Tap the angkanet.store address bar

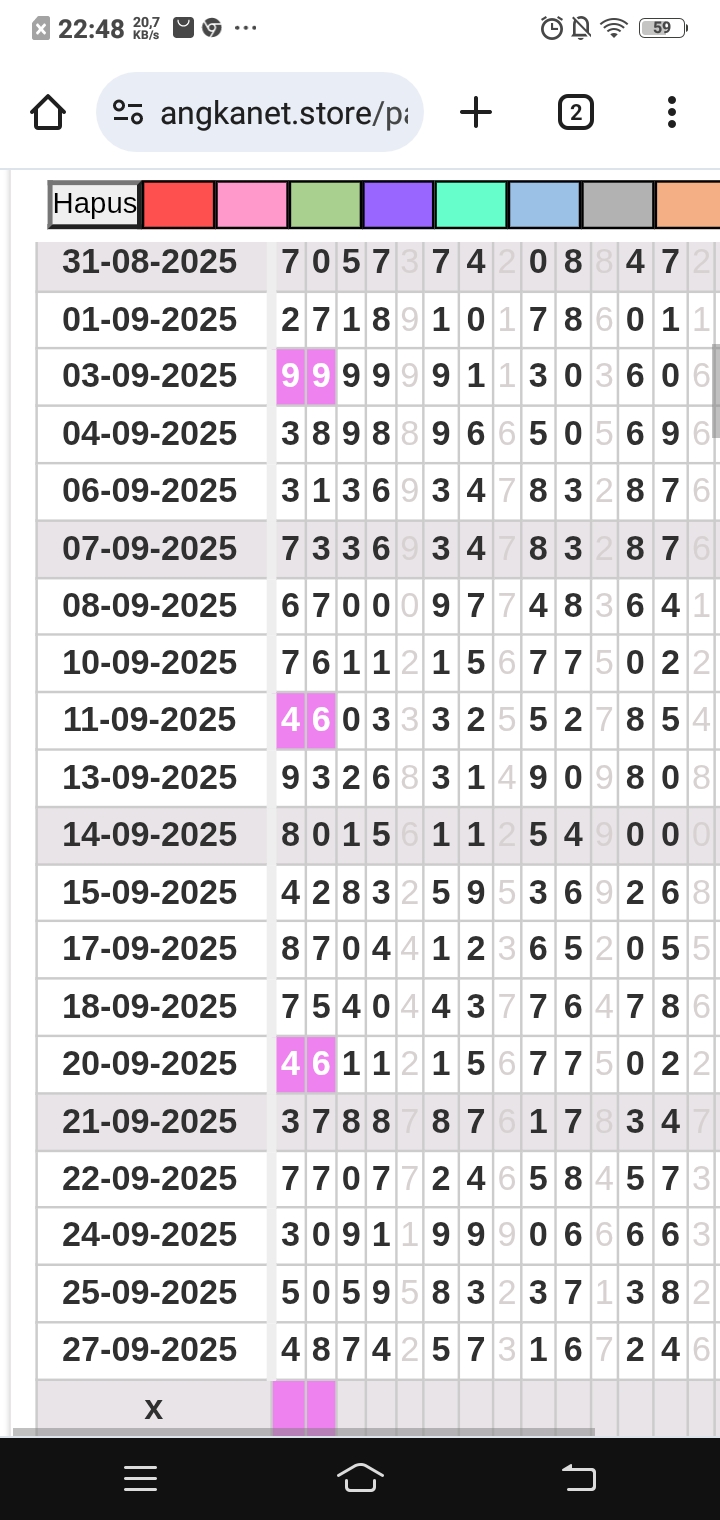click(260, 113)
